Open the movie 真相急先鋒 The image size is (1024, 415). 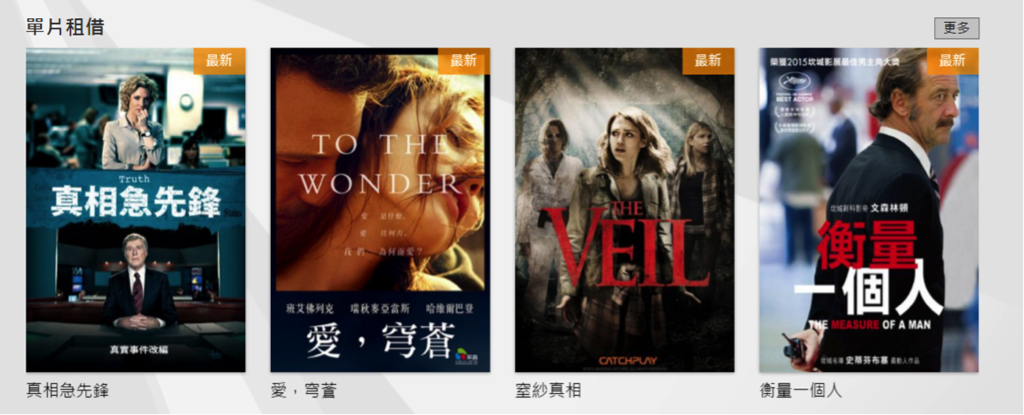135,210
